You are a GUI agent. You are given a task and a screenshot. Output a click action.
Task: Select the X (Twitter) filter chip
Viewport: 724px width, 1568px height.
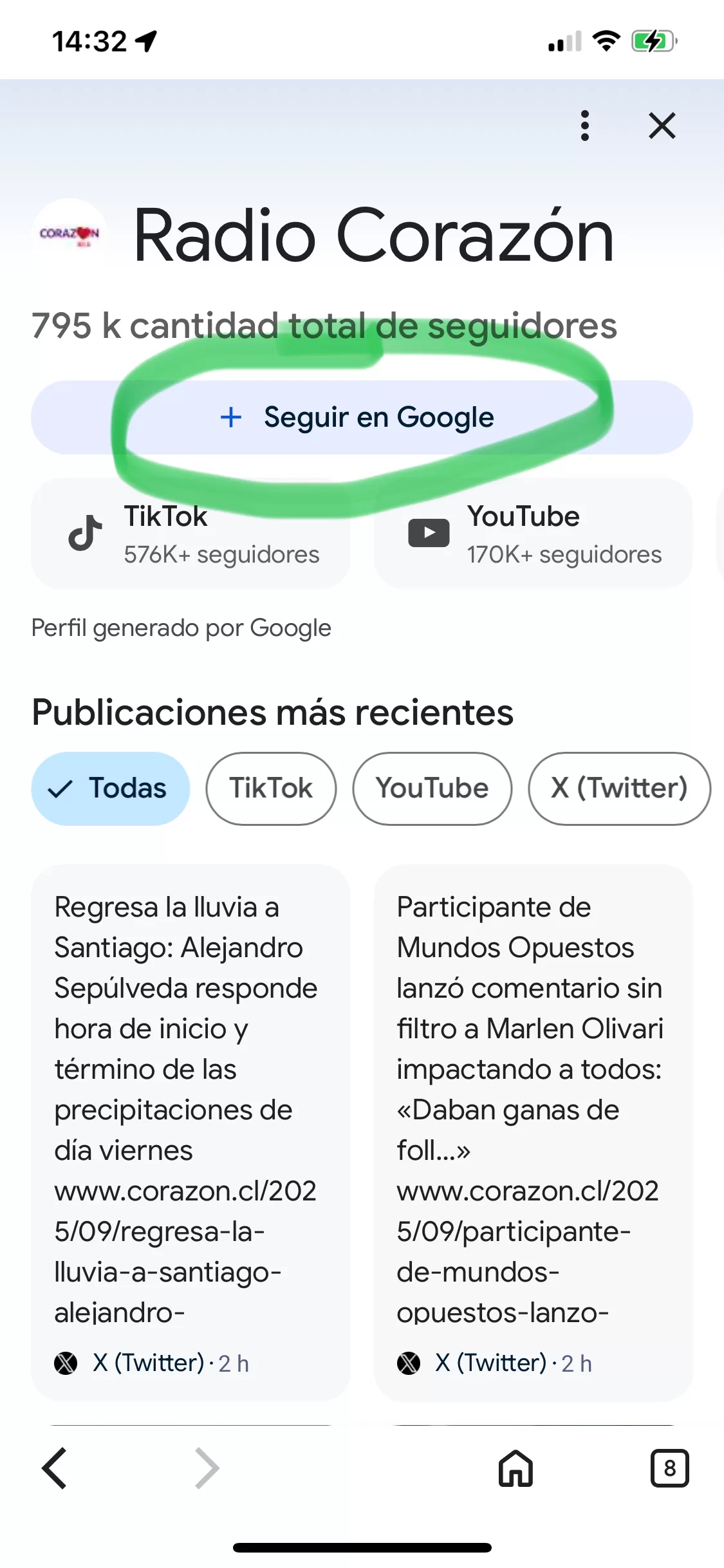(x=618, y=788)
